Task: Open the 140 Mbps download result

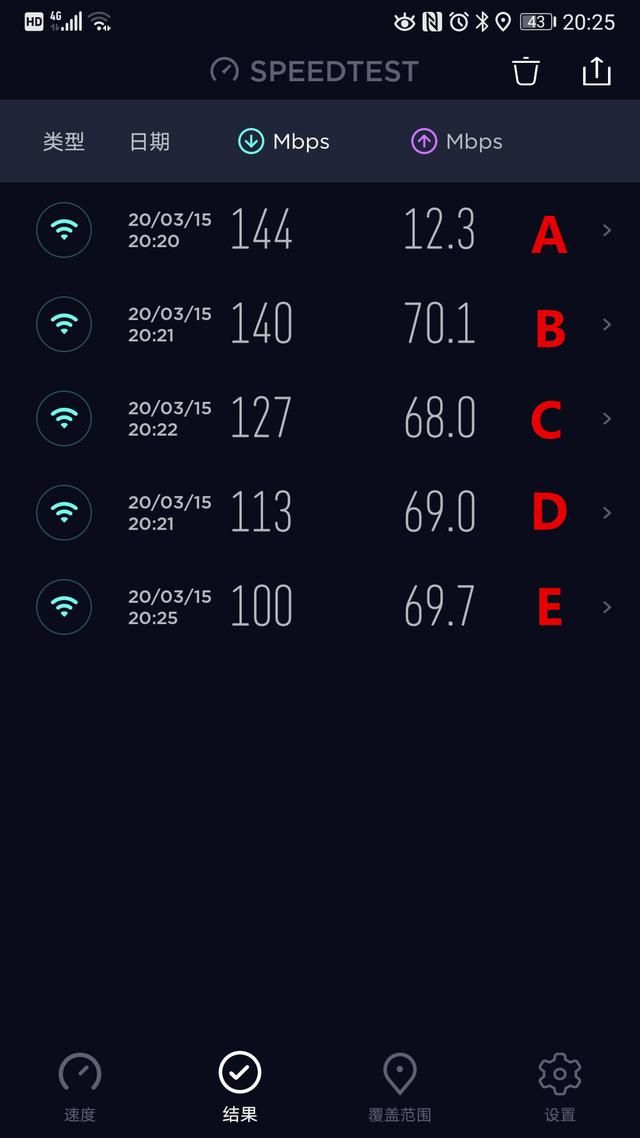Action: coord(320,324)
